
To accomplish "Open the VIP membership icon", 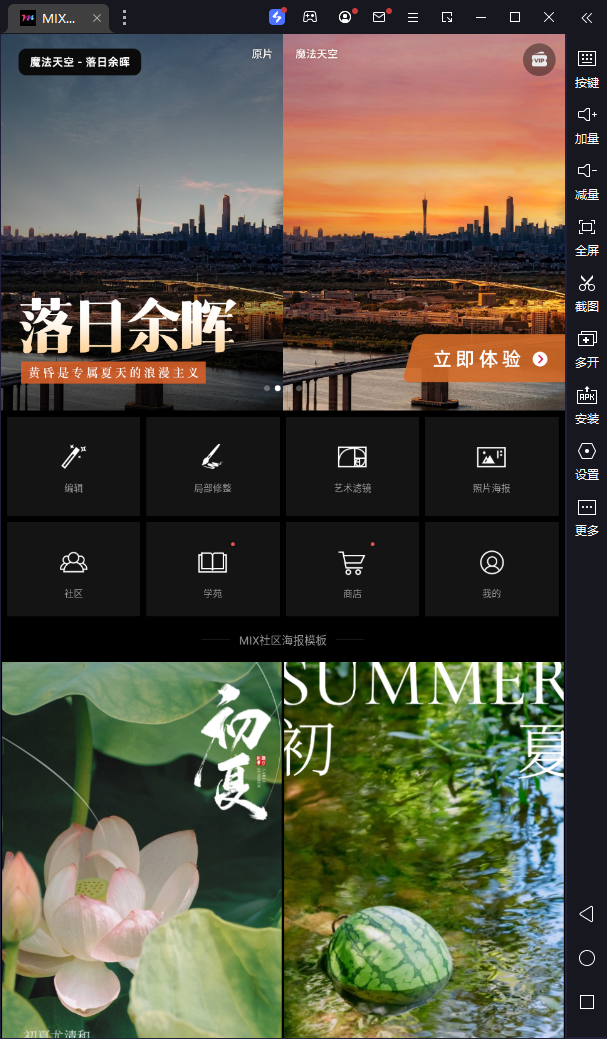I will tap(539, 60).
